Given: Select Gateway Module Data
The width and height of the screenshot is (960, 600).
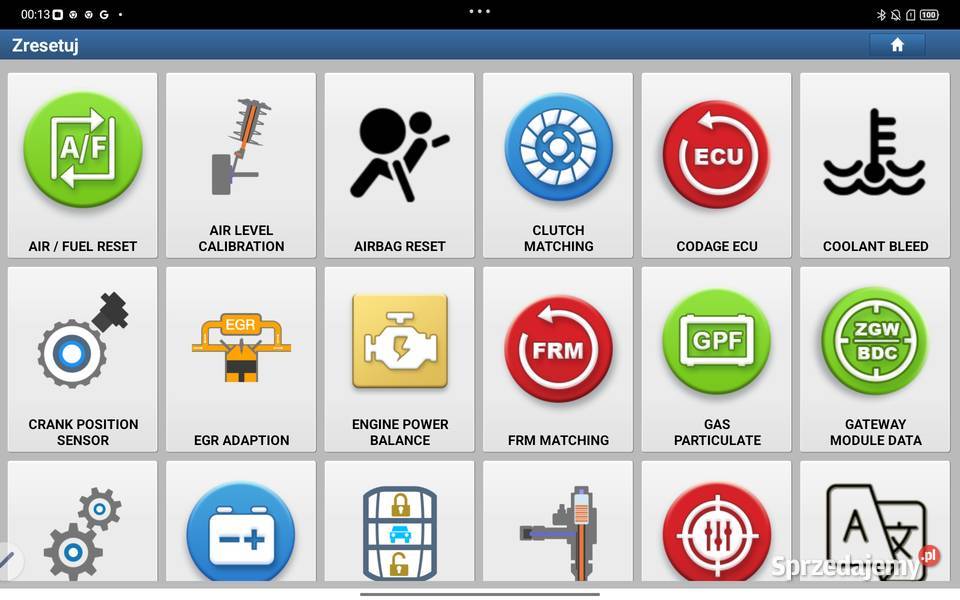Looking at the screenshot, I should tap(875, 359).
